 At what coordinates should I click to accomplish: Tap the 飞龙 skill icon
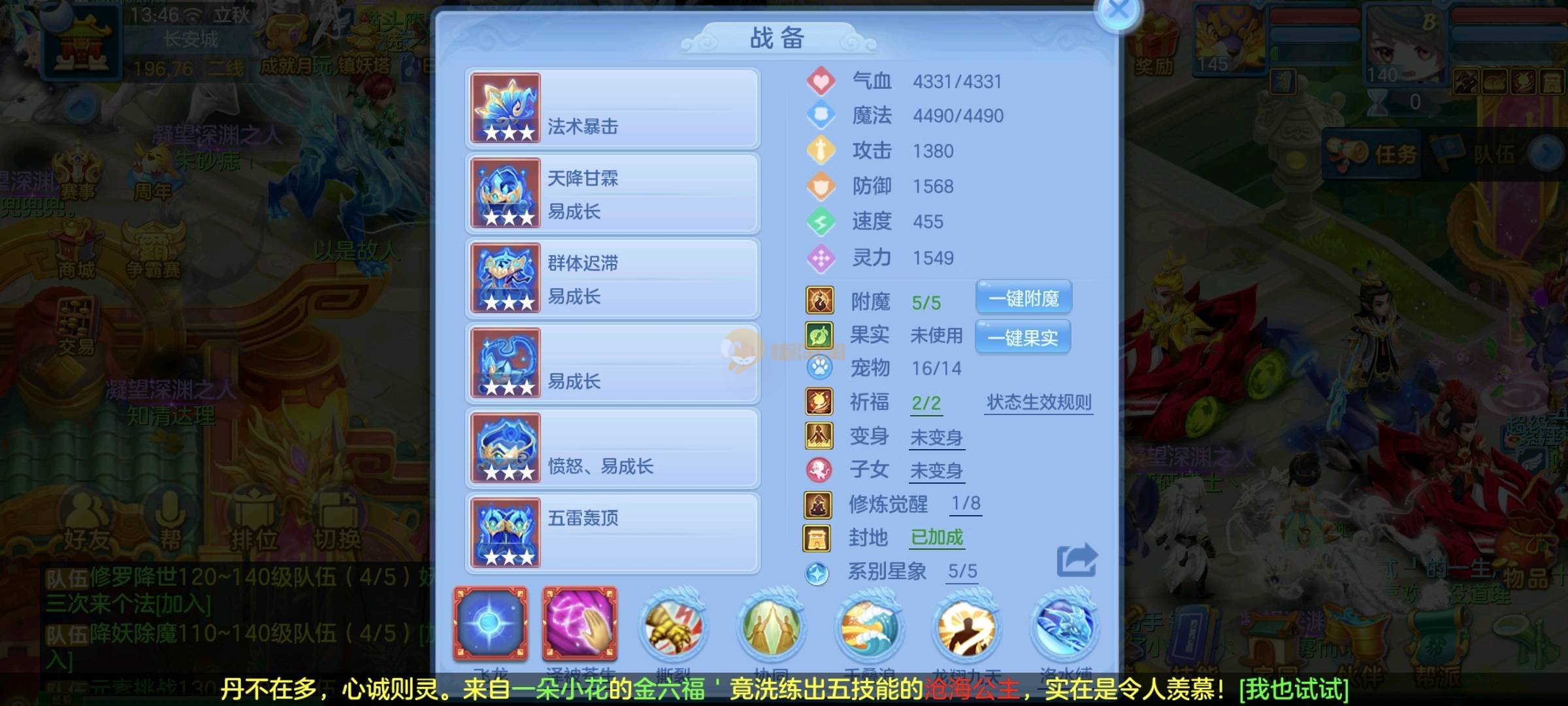[x=491, y=624]
